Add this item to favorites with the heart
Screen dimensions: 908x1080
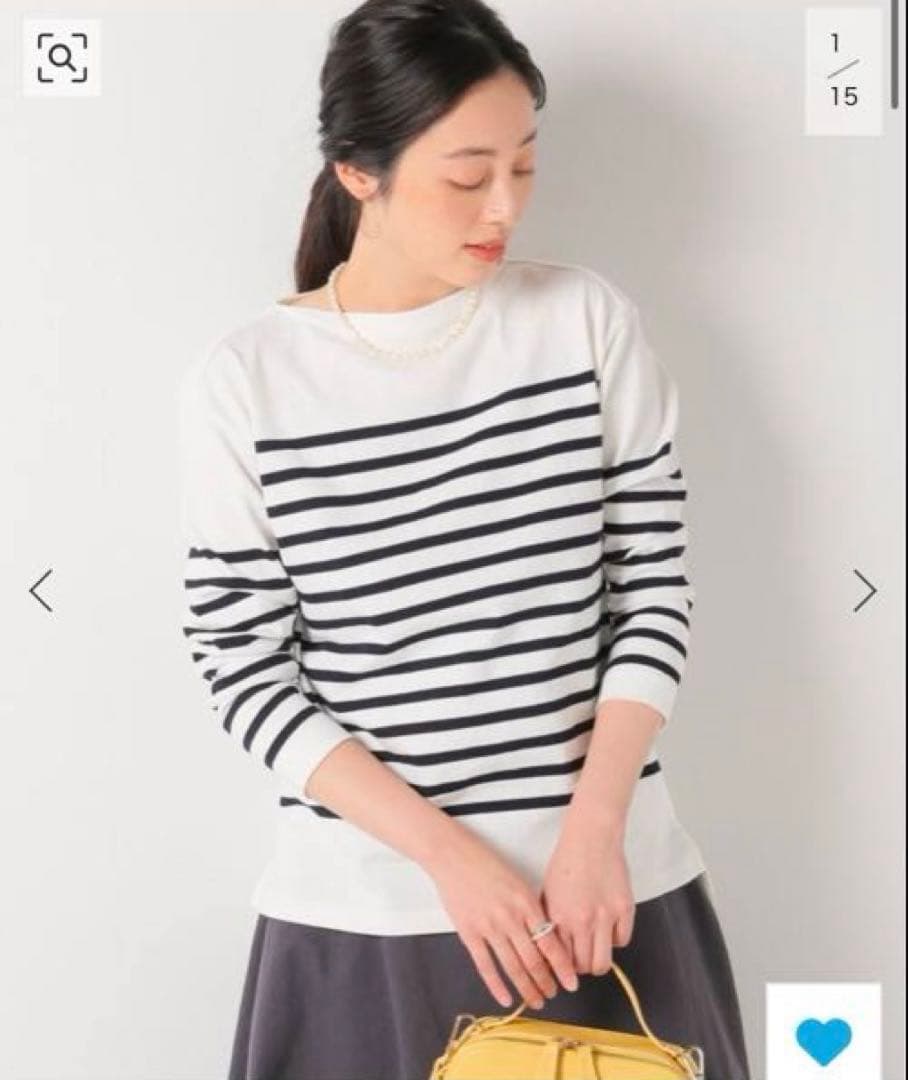823,1040
